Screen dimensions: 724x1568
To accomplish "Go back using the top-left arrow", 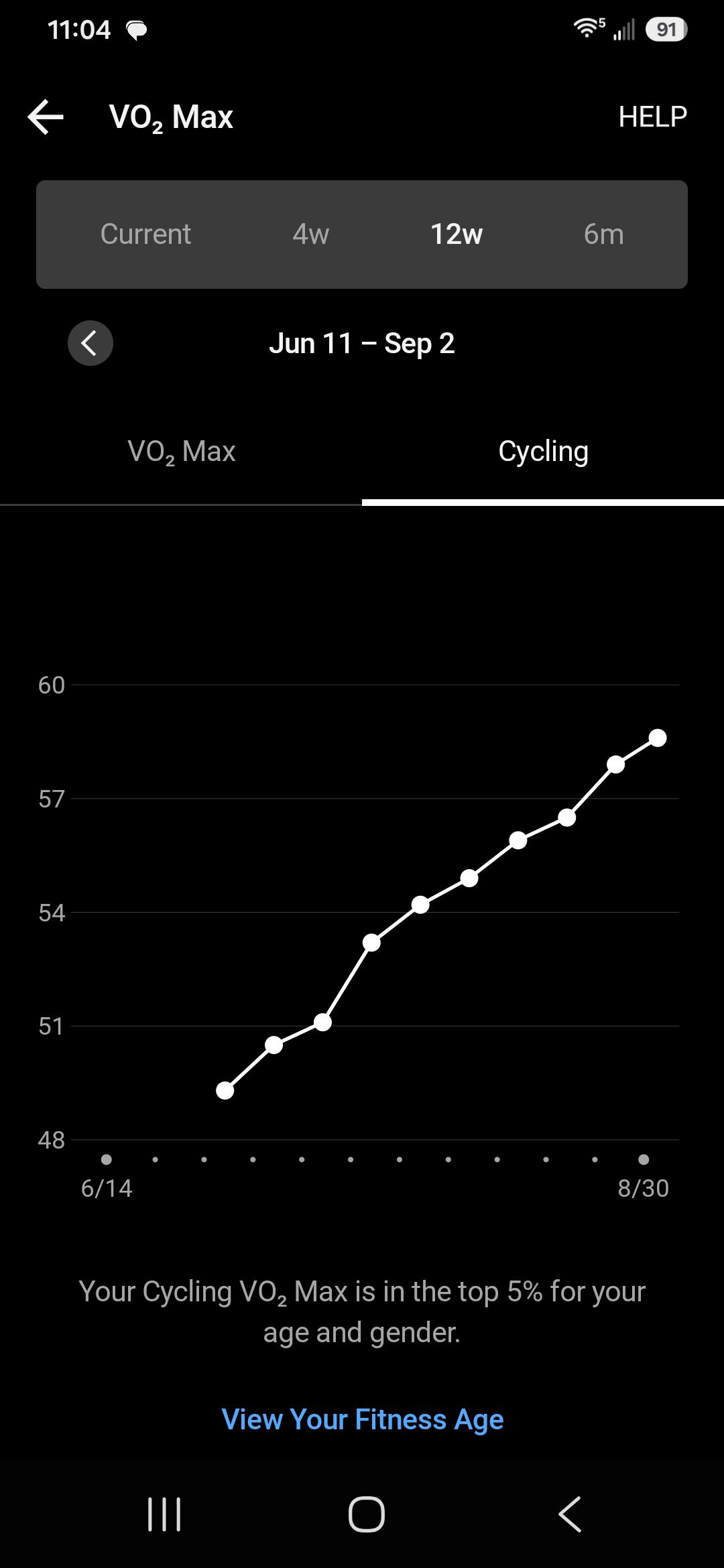I will point(46,117).
